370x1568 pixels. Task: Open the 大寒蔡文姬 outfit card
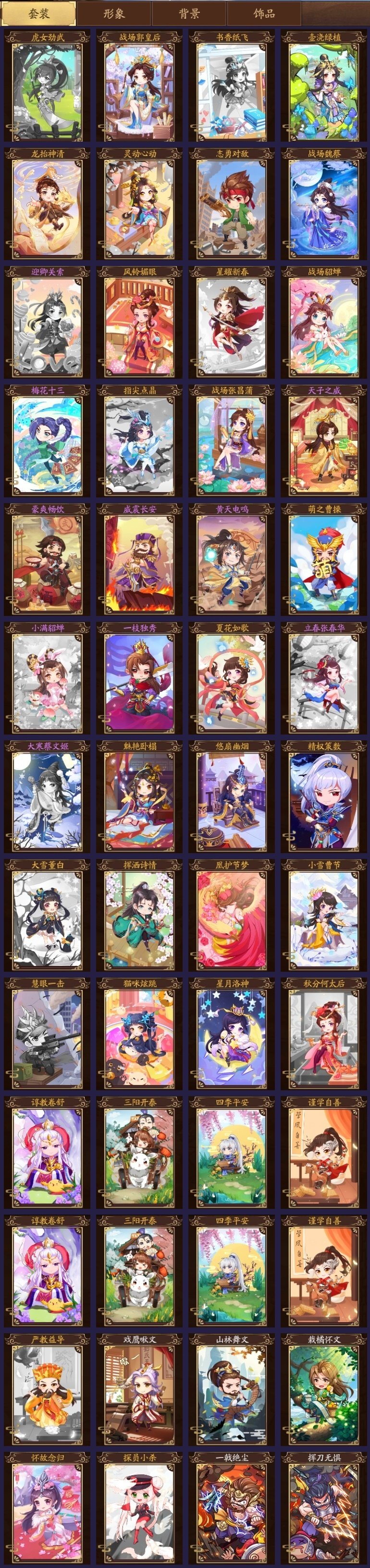(47, 800)
